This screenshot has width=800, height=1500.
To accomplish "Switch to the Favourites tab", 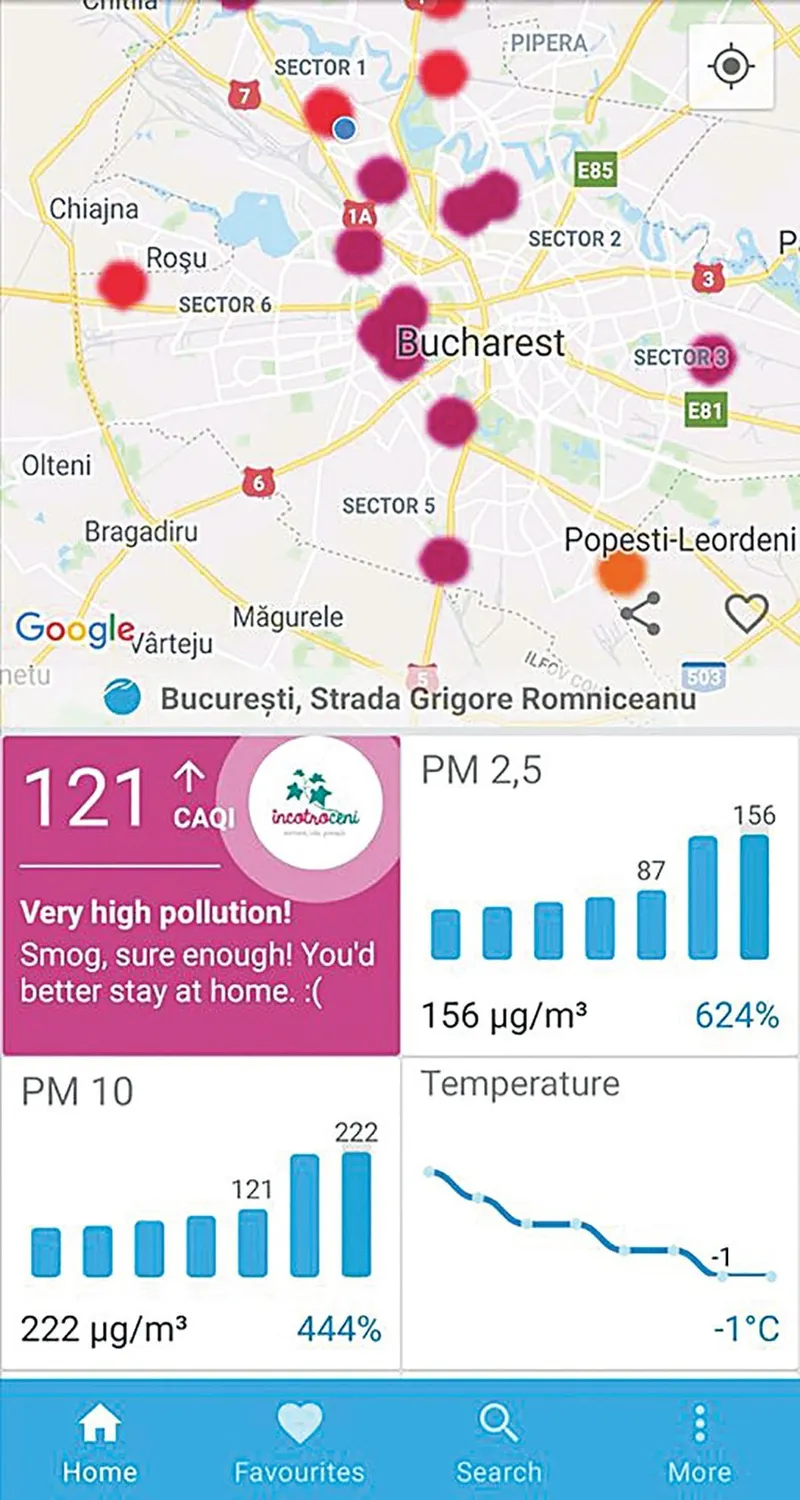I will (299, 1441).
